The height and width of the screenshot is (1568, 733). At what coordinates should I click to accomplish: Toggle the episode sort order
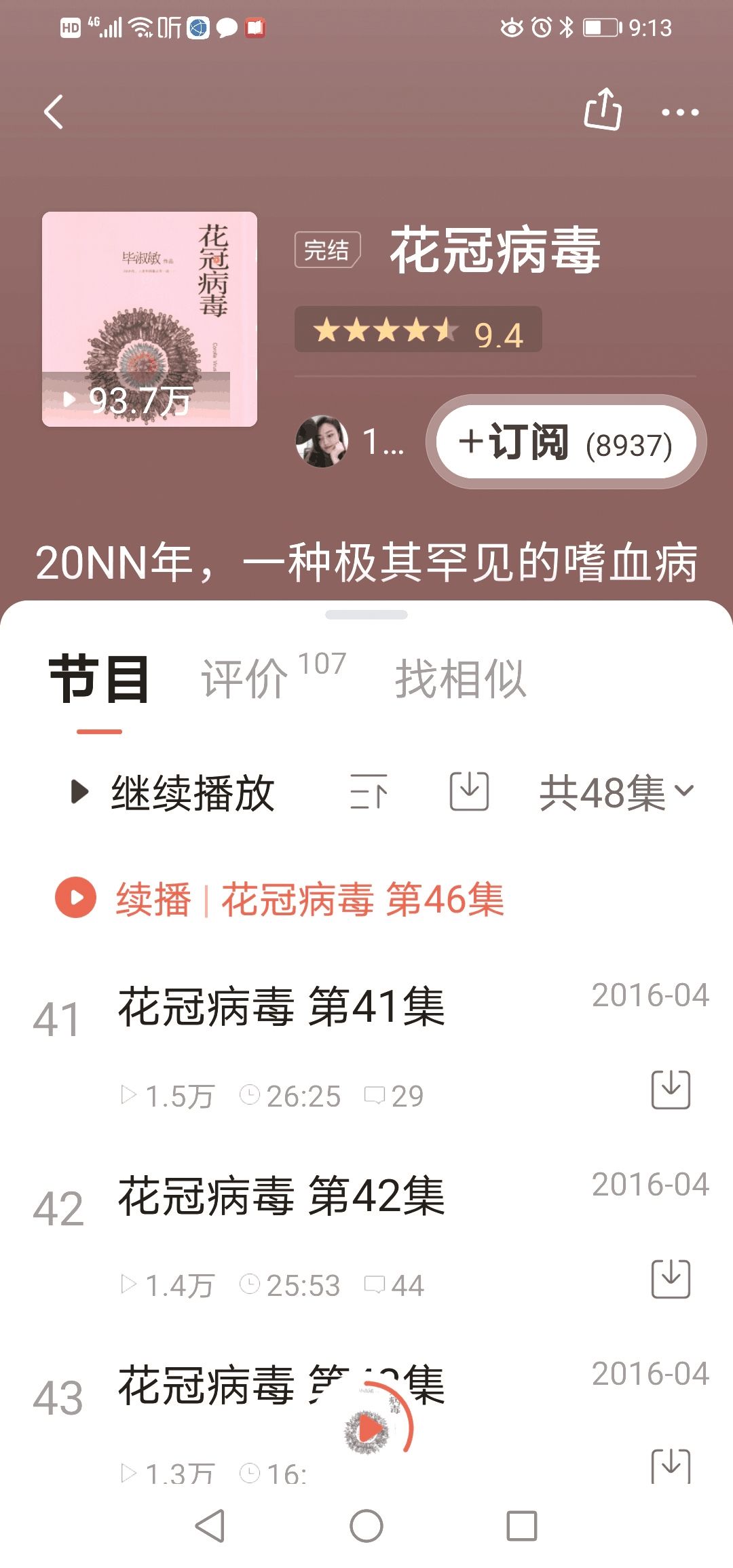click(x=369, y=792)
